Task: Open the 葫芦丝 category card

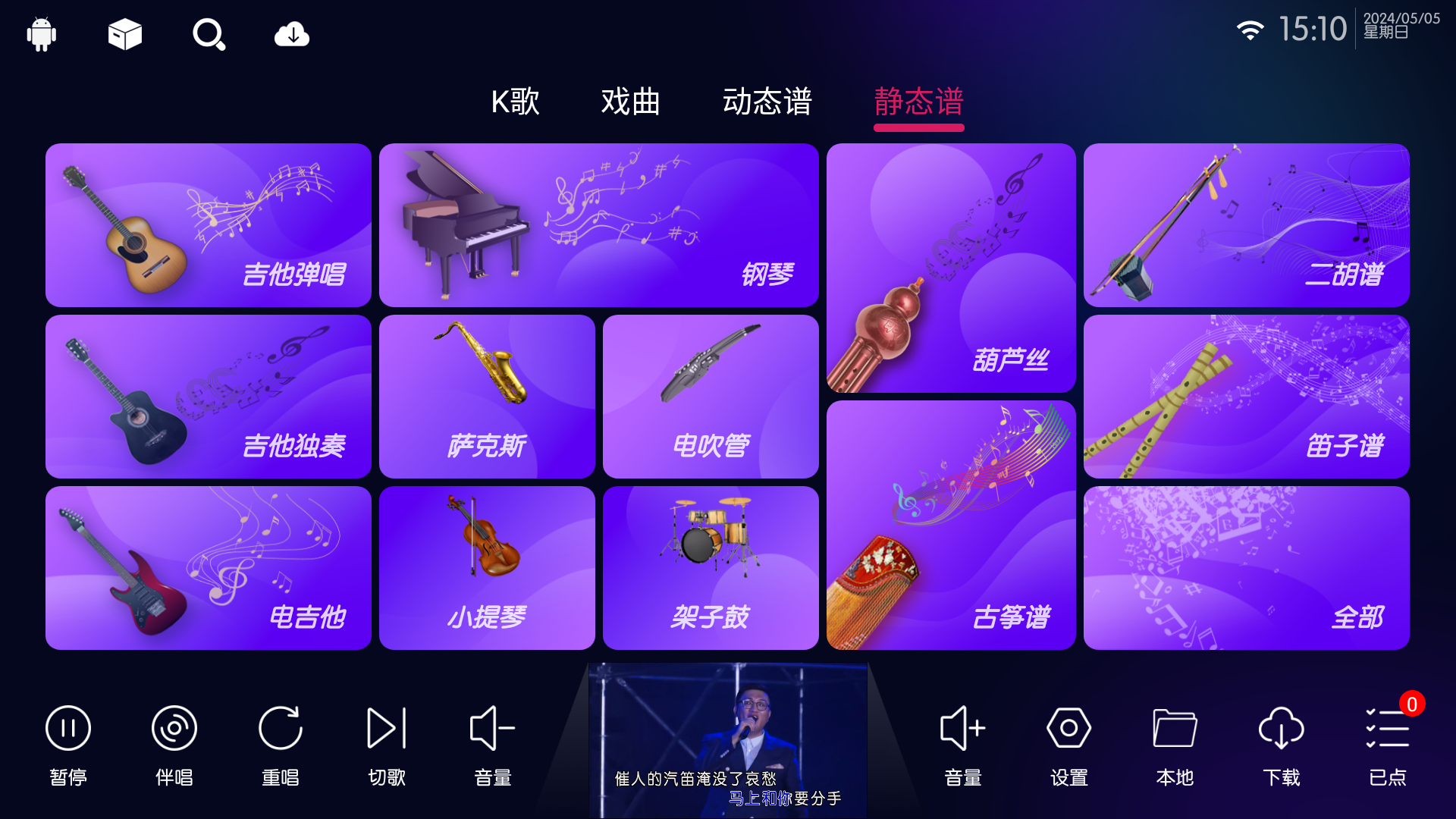Action: [x=951, y=268]
